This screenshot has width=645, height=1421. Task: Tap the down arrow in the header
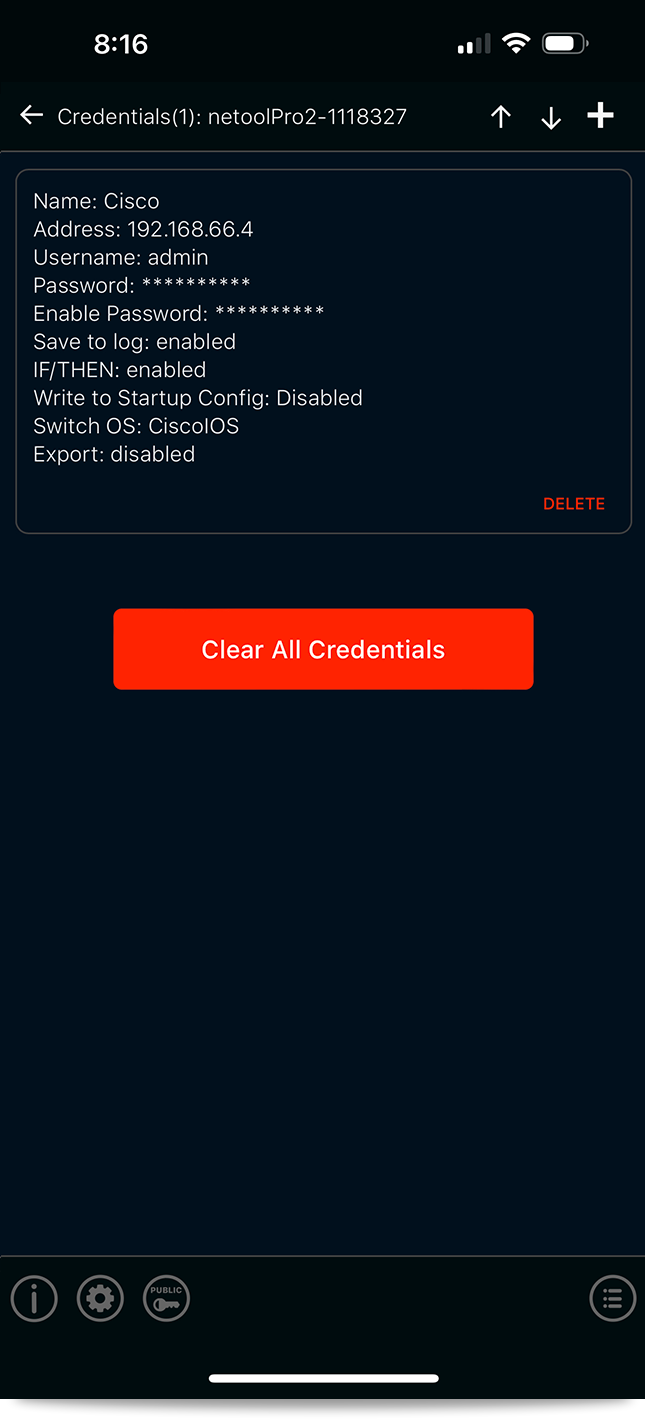click(551, 117)
